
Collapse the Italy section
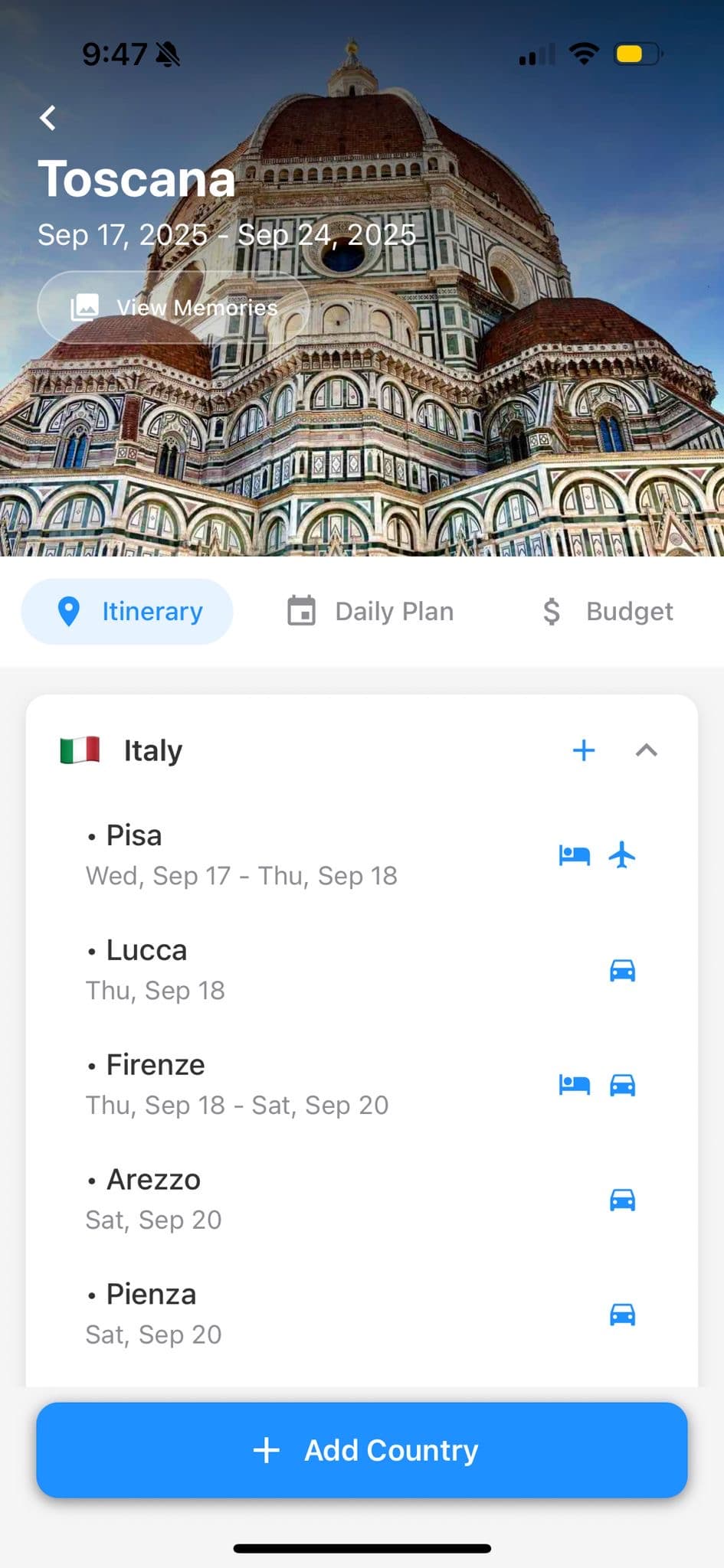[647, 750]
